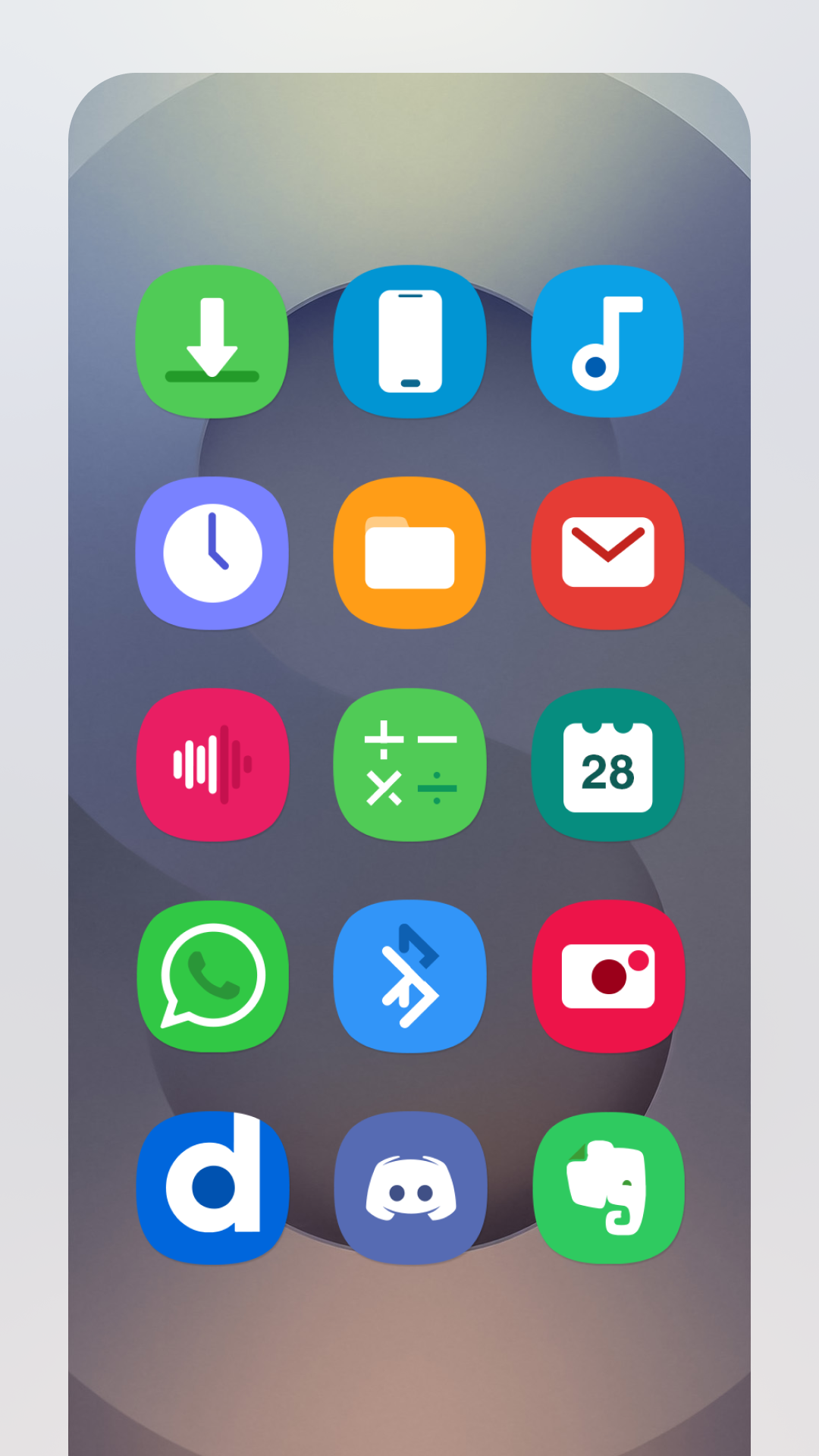This screenshot has width=819, height=1456.
Task: Open the My Files folder app
Action: (x=409, y=553)
